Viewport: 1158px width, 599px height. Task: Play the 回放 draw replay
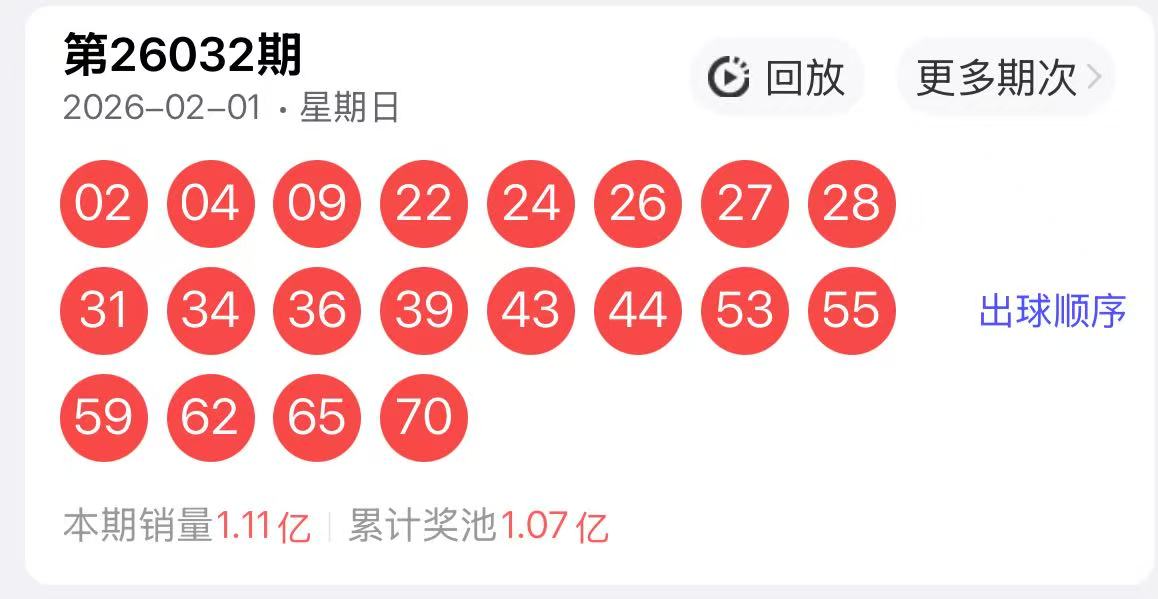coord(777,77)
